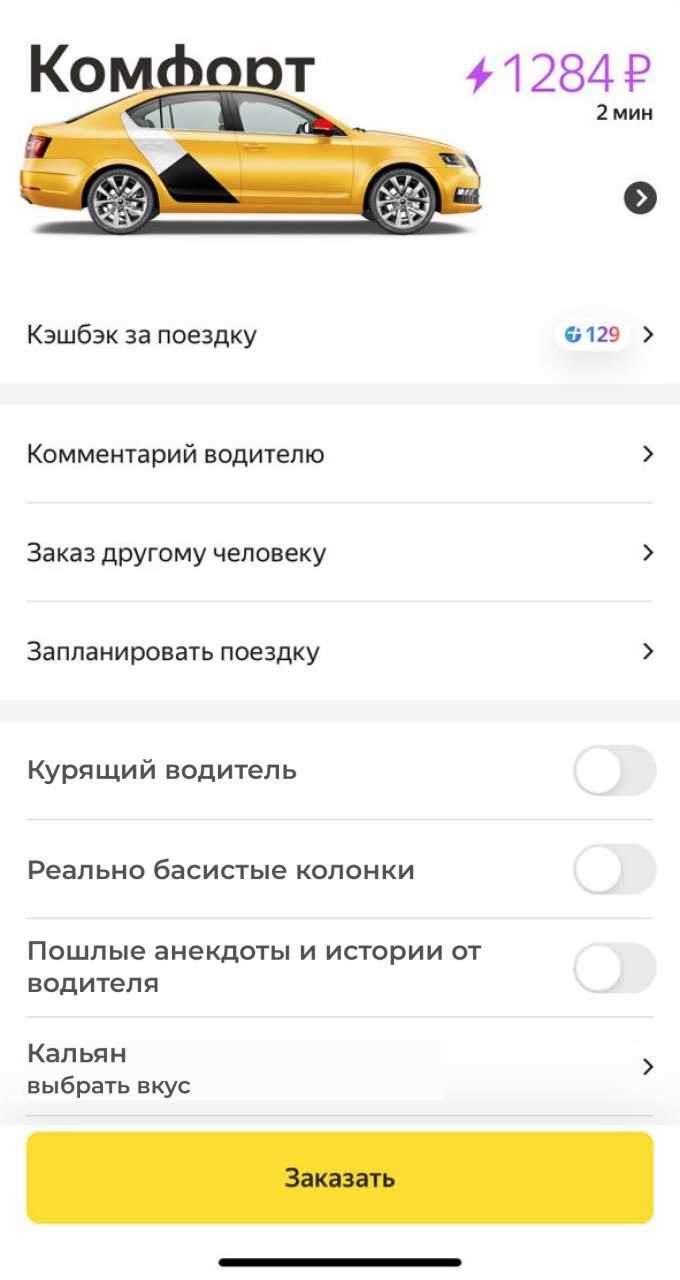Select Заказ другому человеку
Image resolution: width=680 pixels, height=1280 pixels.
(x=340, y=552)
